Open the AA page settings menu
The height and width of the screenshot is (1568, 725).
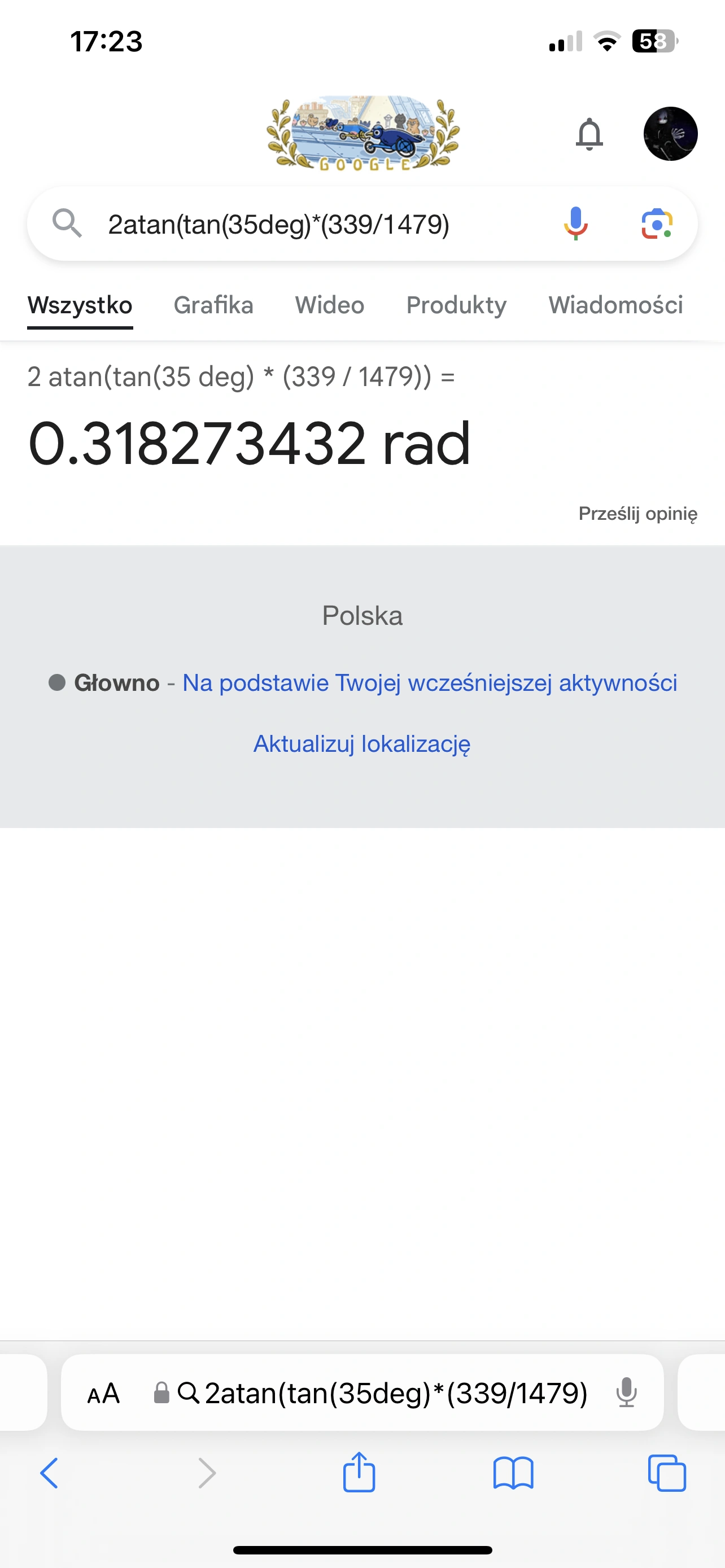tap(103, 1393)
